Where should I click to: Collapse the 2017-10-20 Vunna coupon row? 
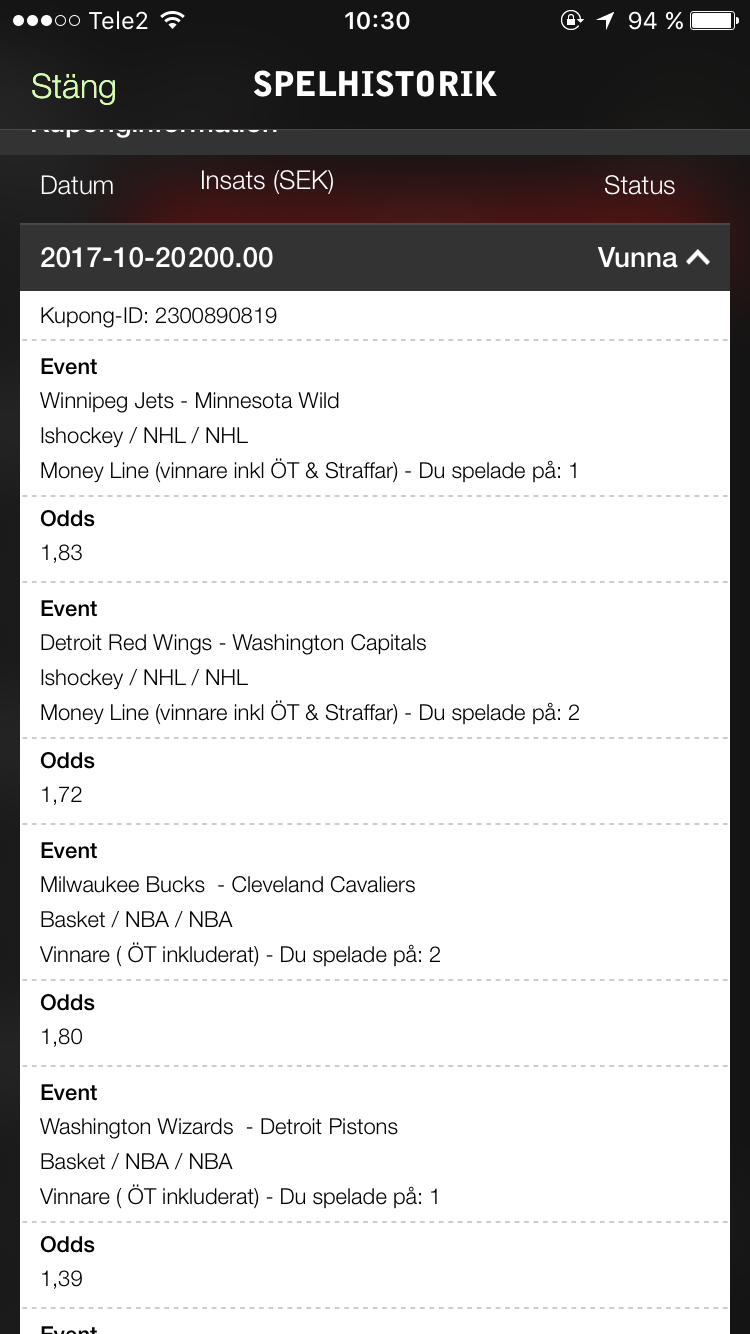375,258
